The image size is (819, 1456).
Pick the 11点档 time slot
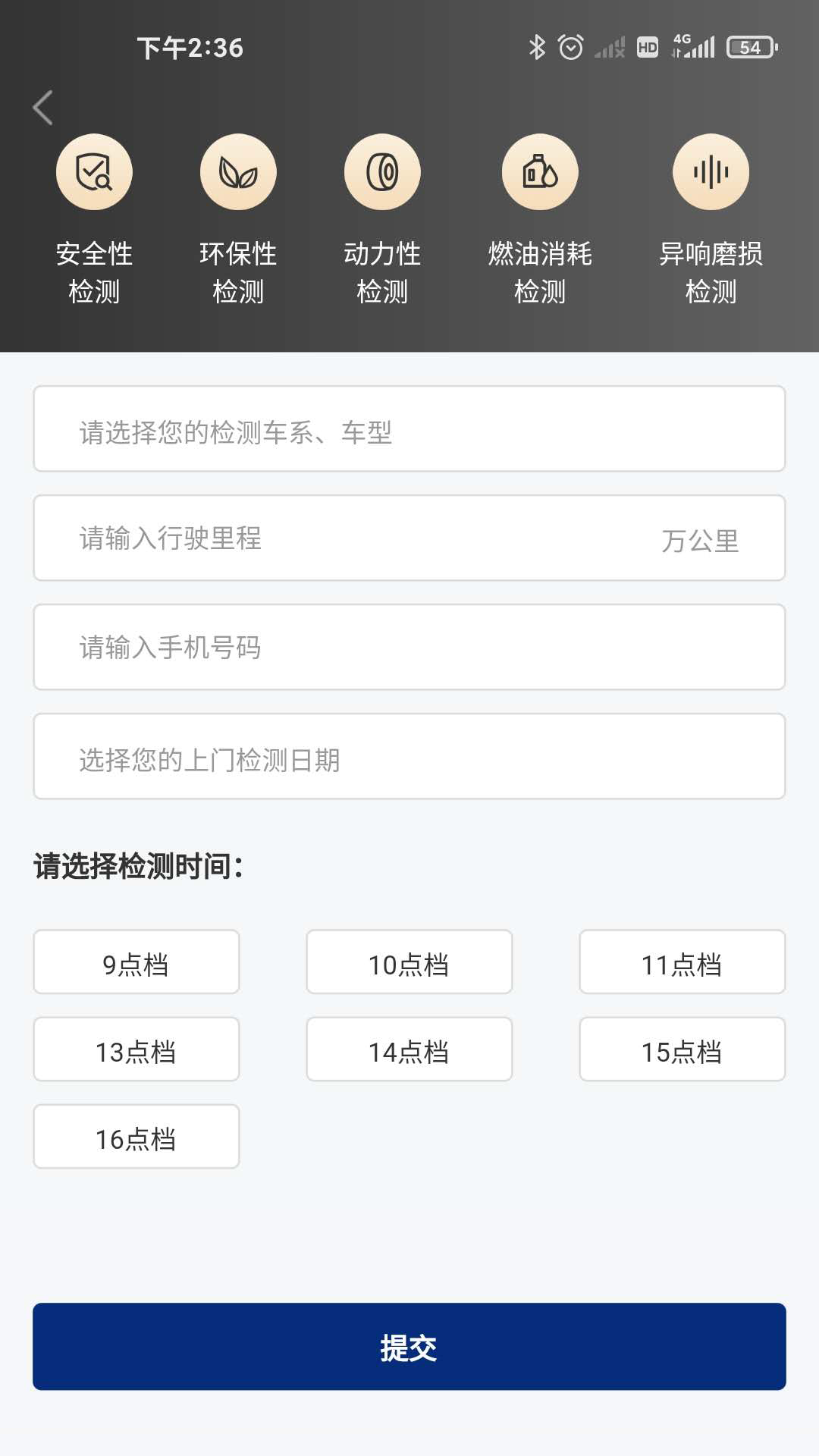(682, 962)
